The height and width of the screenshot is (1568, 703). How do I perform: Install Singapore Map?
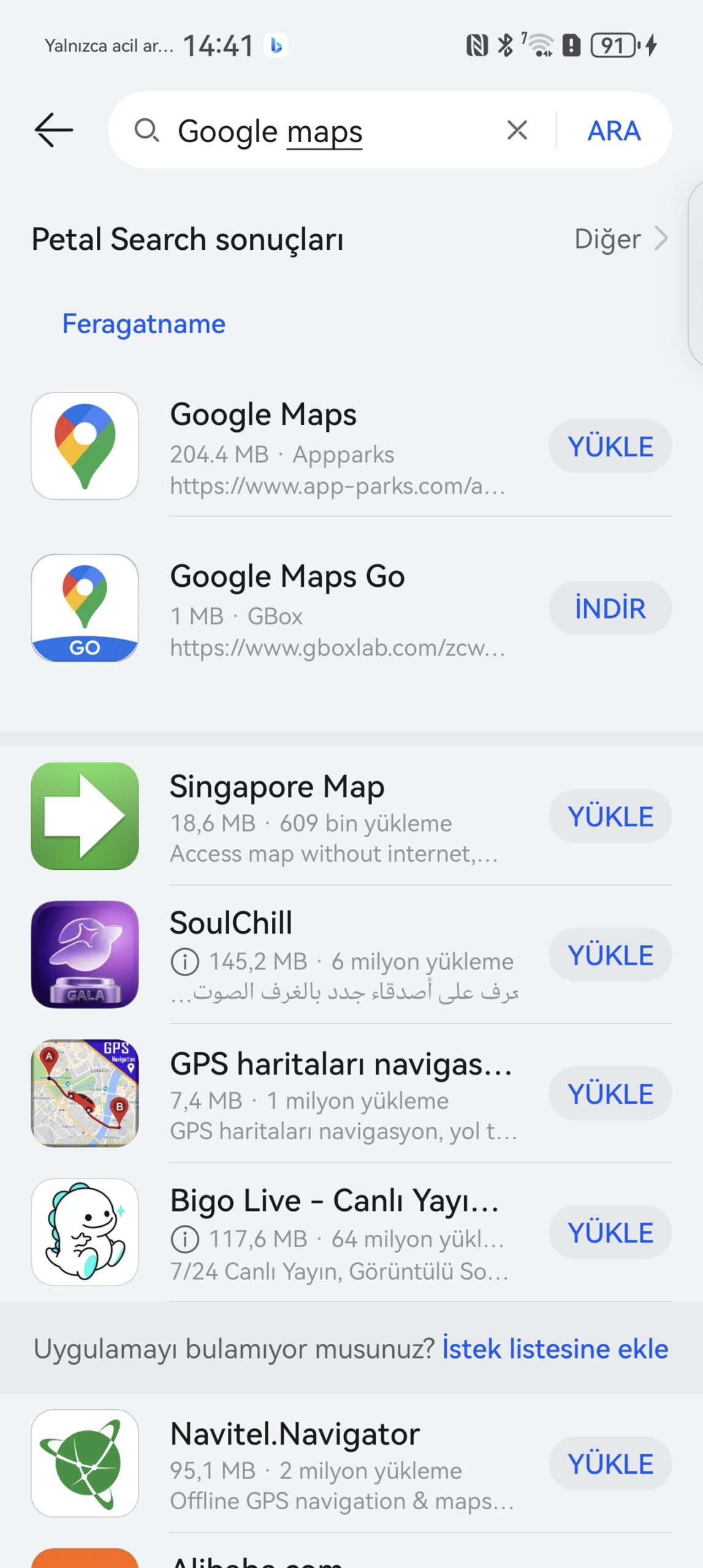[610, 816]
